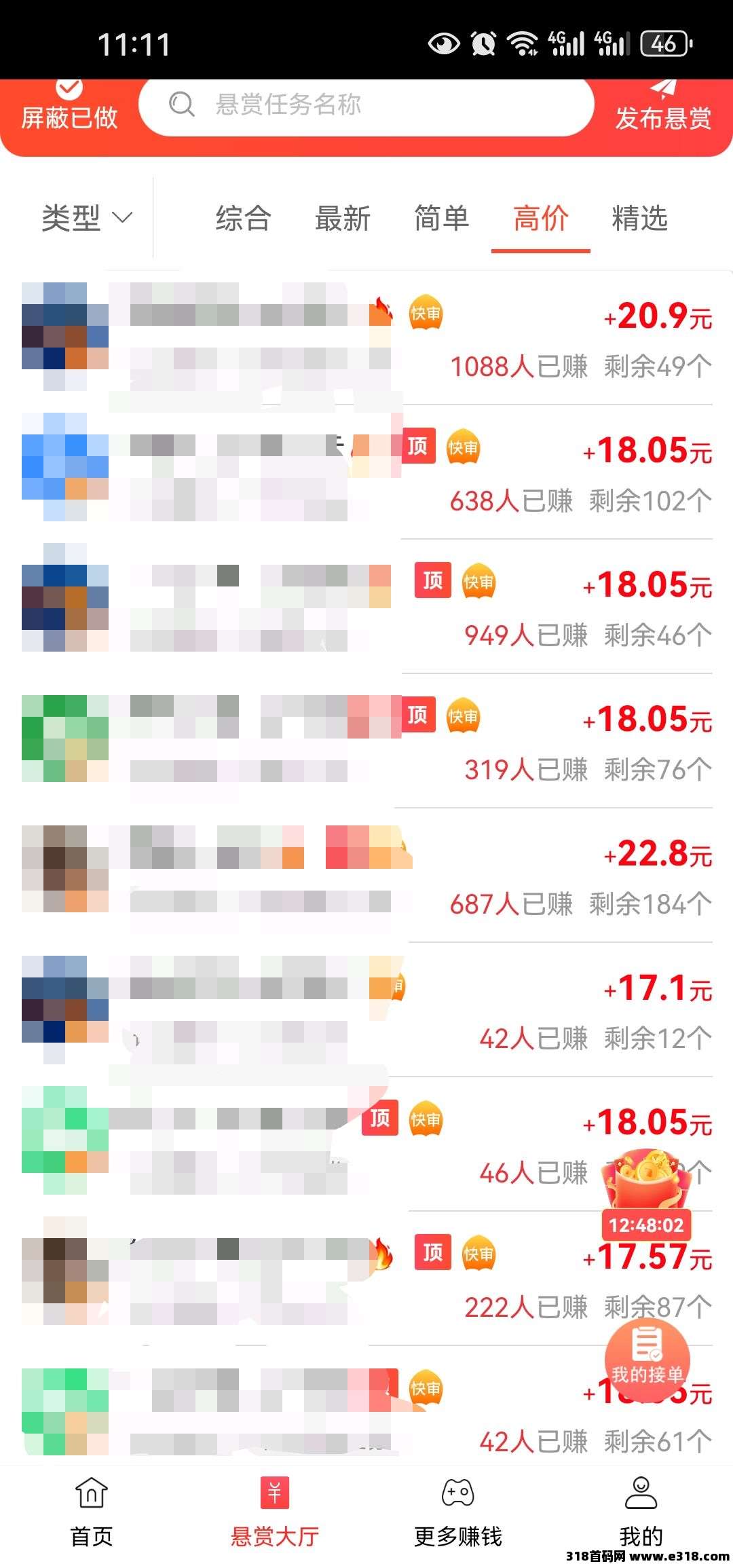Select the 最新 sorting tab
Viewport: 733px width, 1568px height.
(x=342, y=219)
